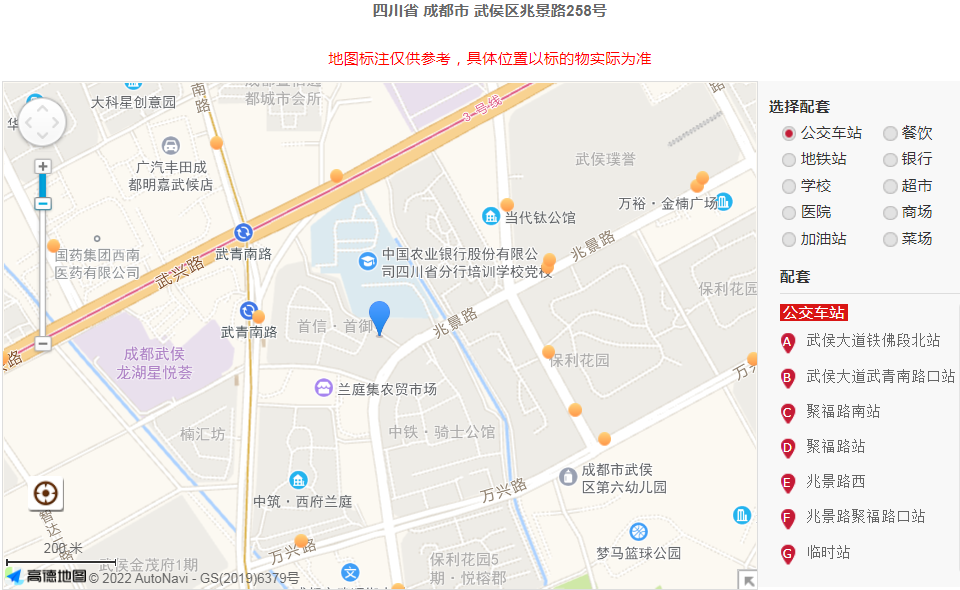The width and height of the screenshot is (960, 590).
Task: Select the 加油站 radio option
Action: coord(789,239)
